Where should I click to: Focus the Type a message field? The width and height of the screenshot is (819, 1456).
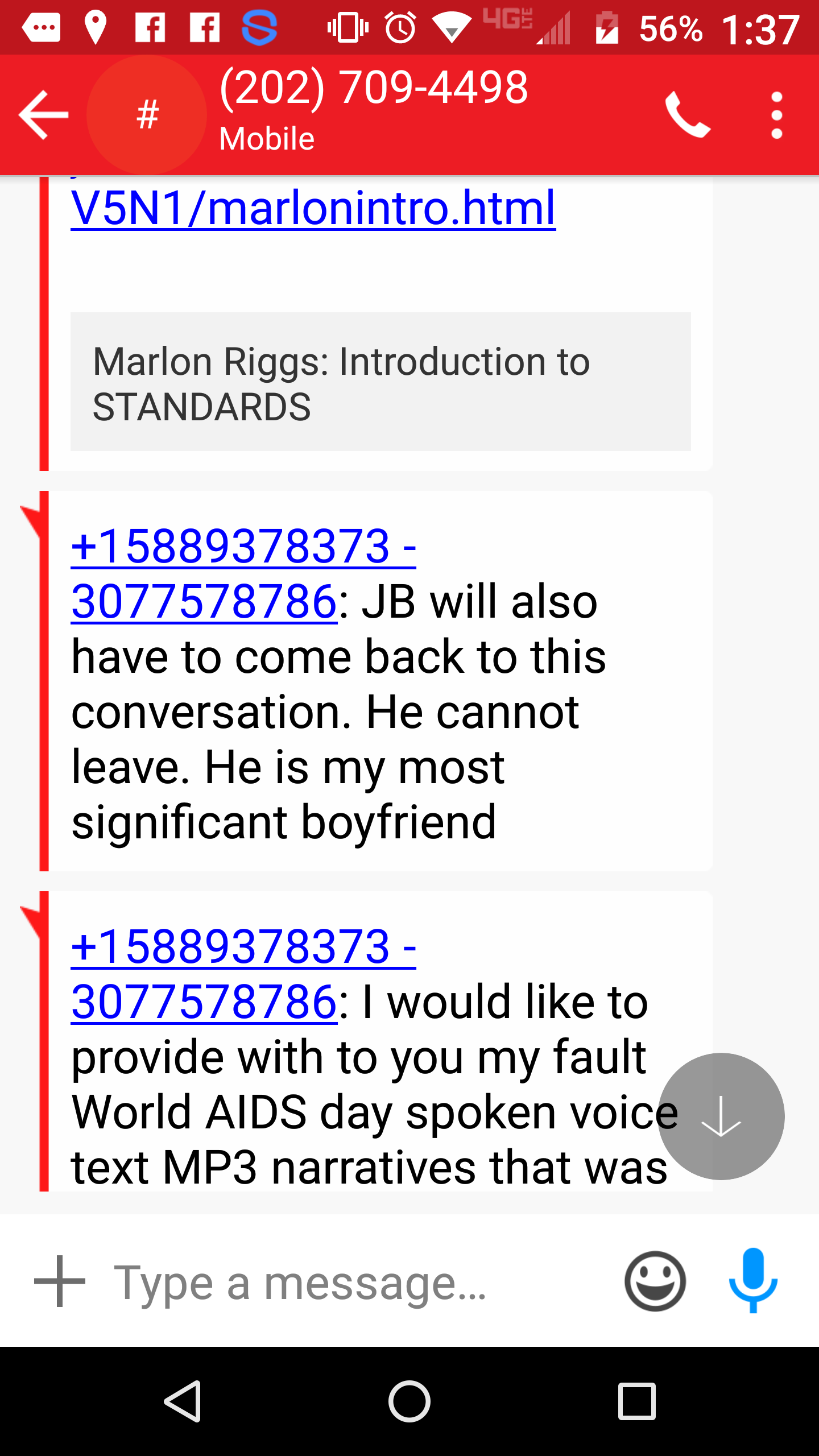click(x=353, y=1283)
